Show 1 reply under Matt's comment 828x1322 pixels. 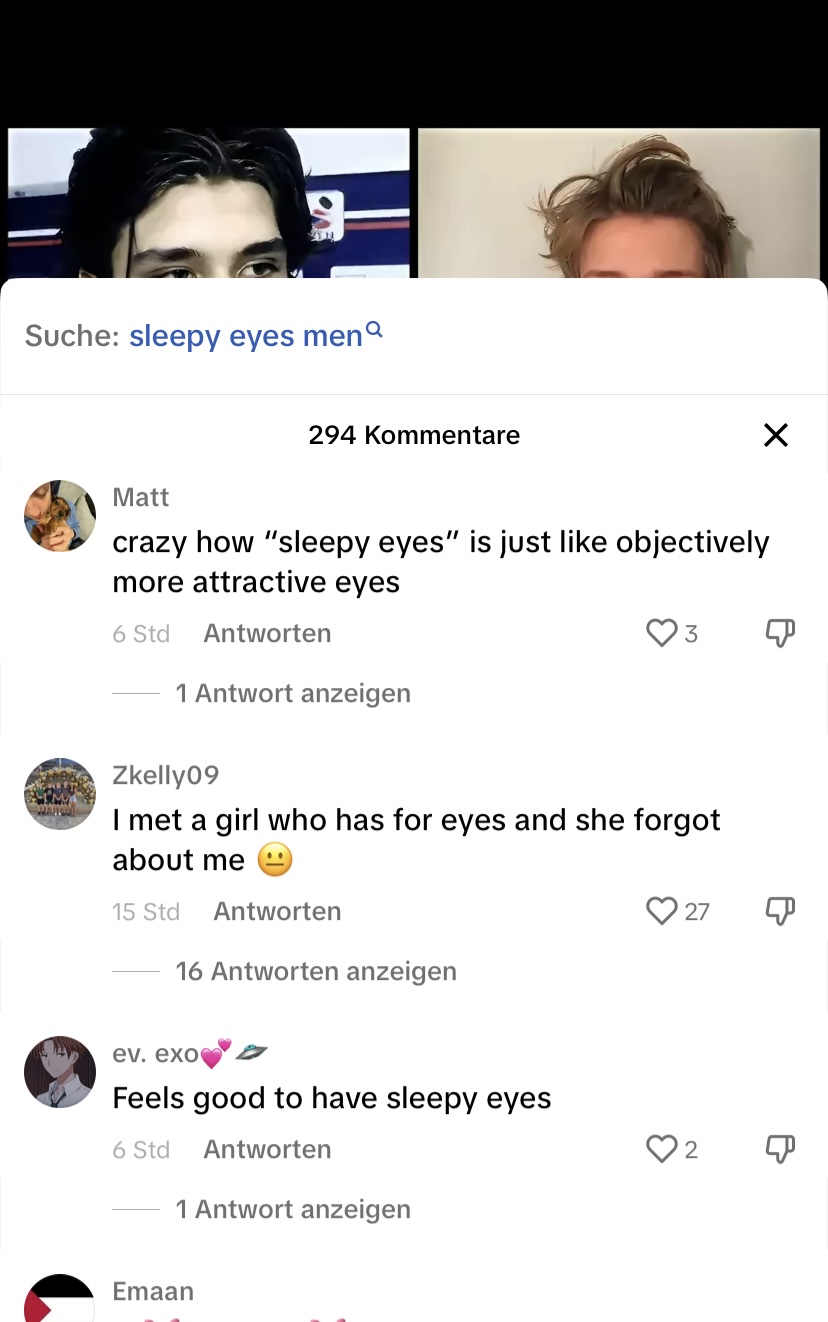(293, 693)
